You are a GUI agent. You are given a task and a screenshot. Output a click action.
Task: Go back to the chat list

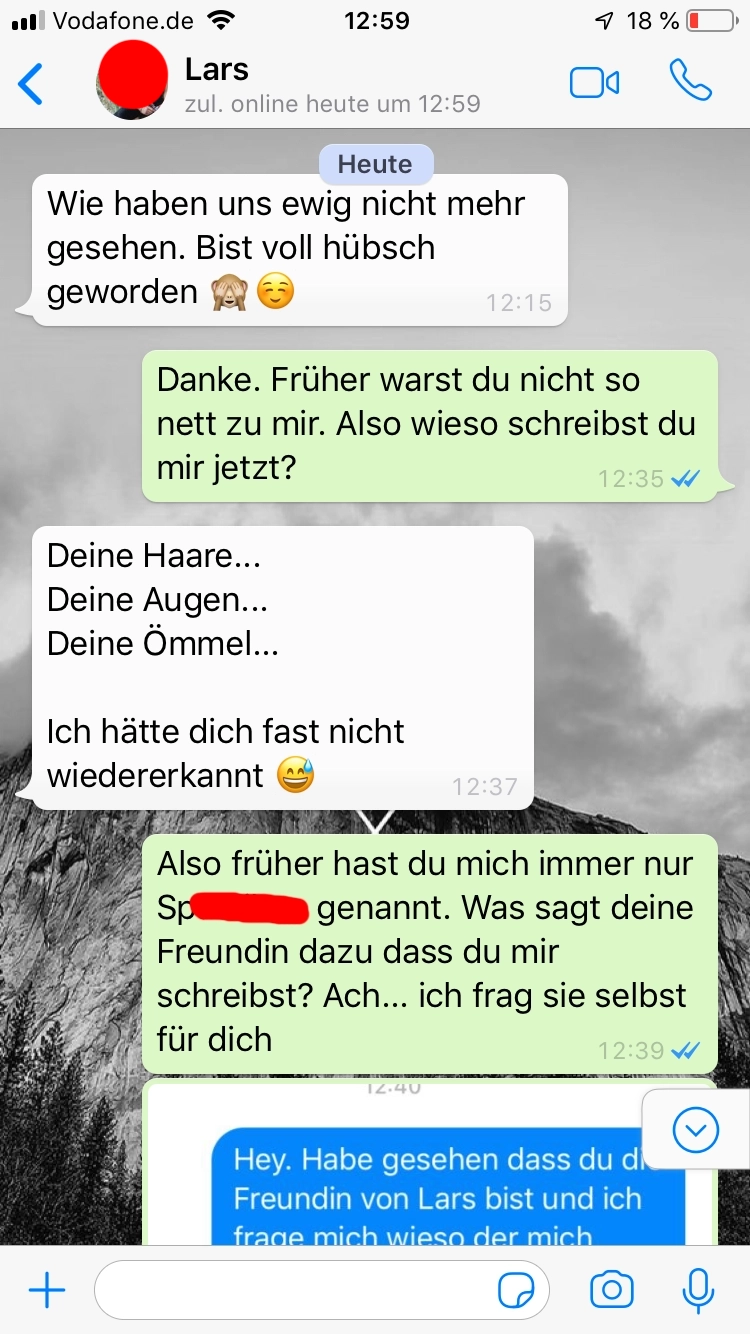32,84
